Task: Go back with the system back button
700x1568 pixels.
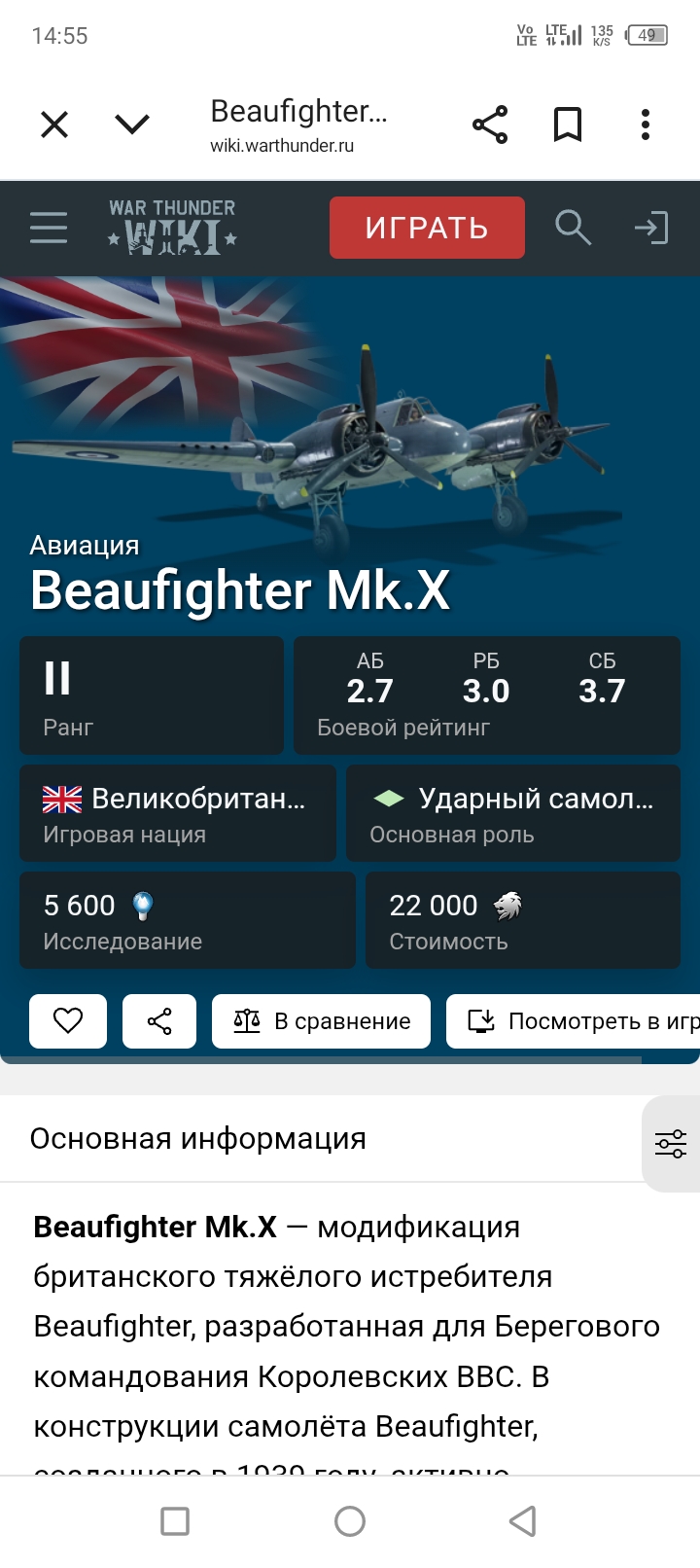Action: 523,1520
